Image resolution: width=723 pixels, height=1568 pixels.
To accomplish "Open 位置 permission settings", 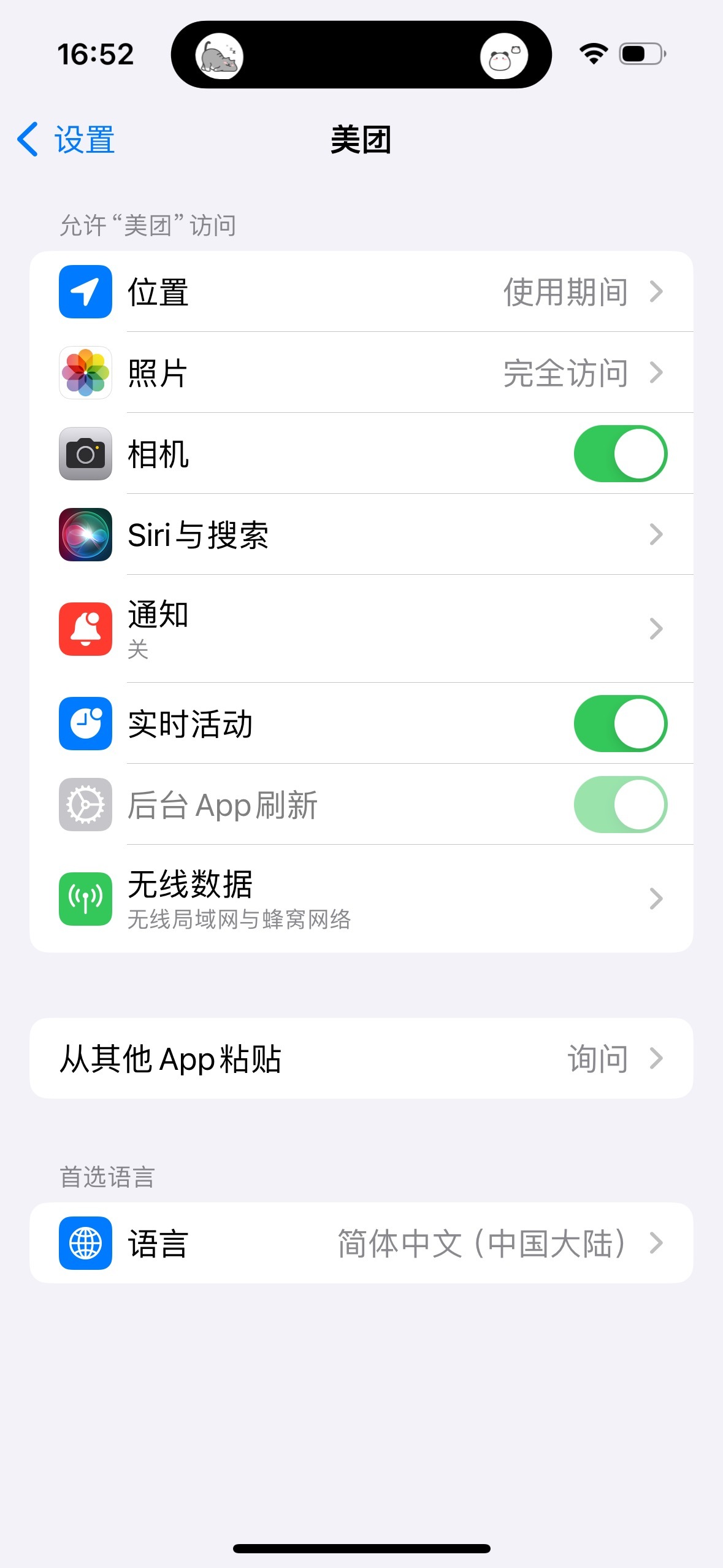I will [x=361, y=292].
